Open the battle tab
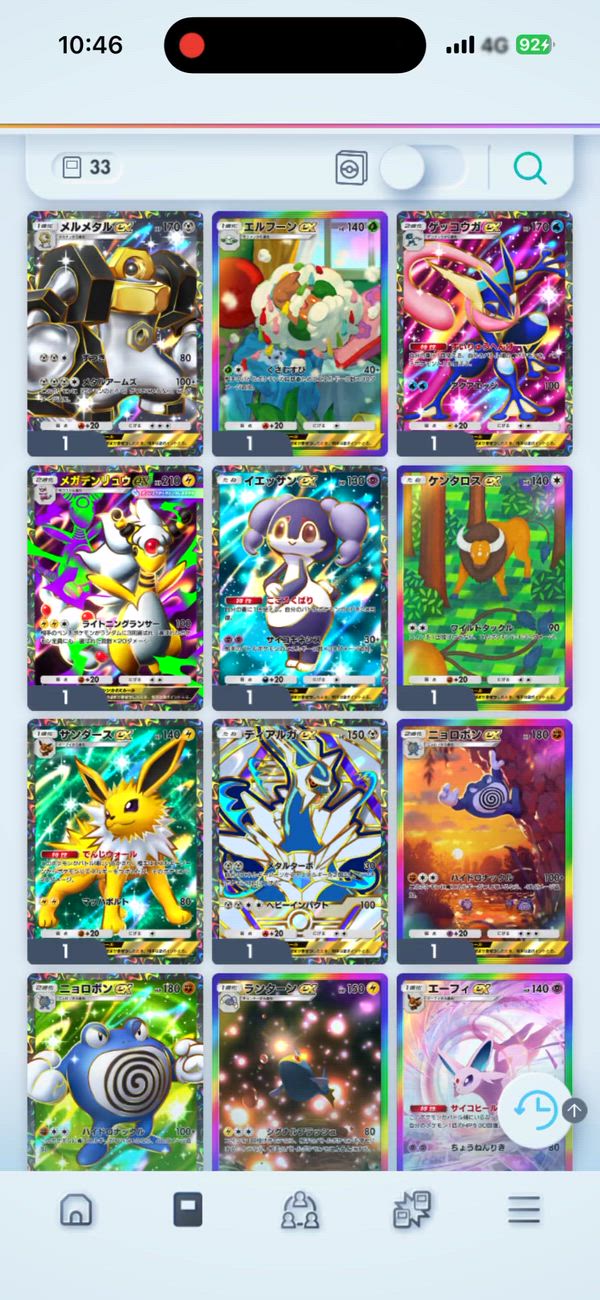Screen dimensions: 600x1300 point(412,1210)
